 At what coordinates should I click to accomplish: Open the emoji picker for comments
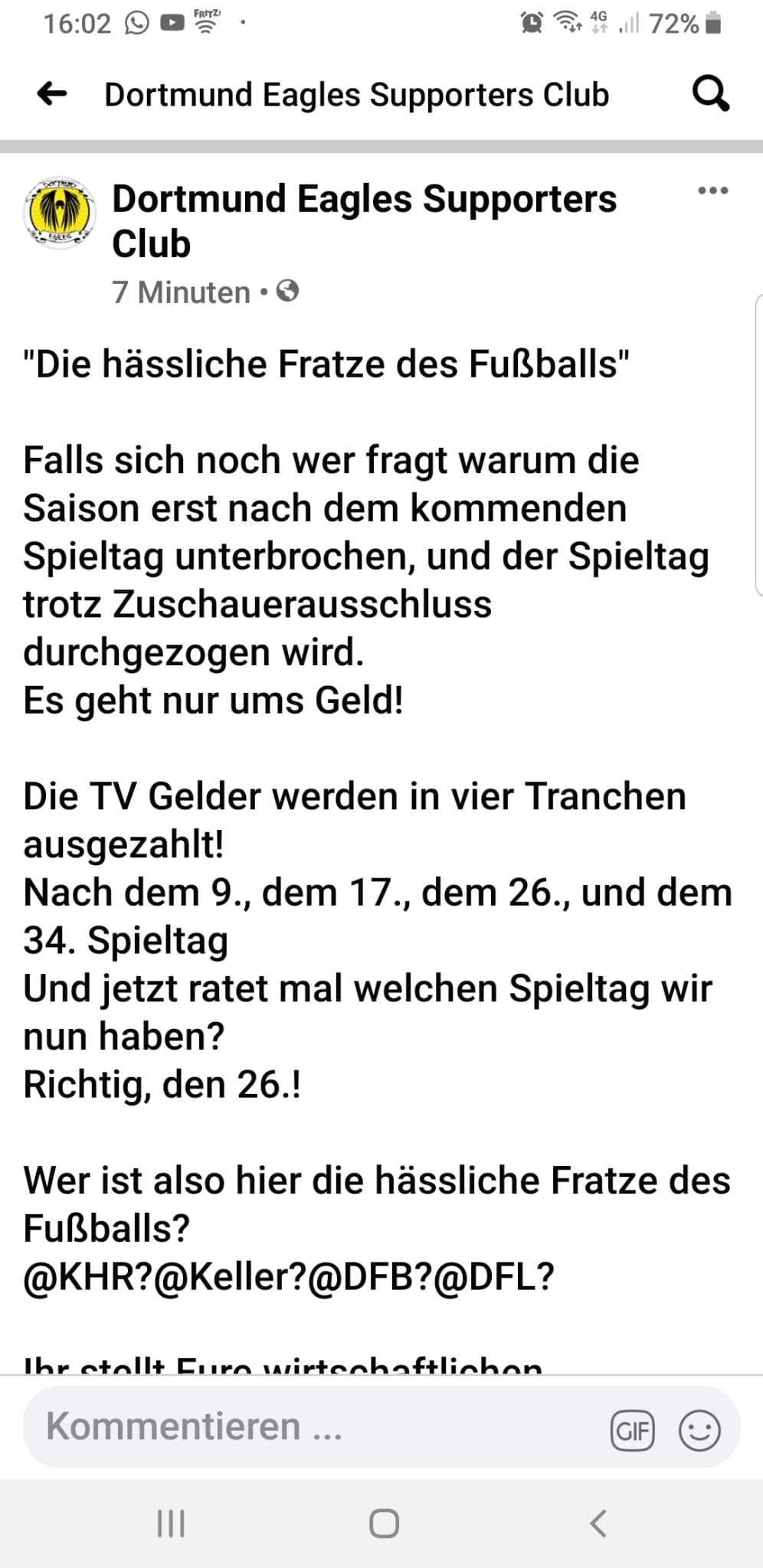[x=699, y=1429]
